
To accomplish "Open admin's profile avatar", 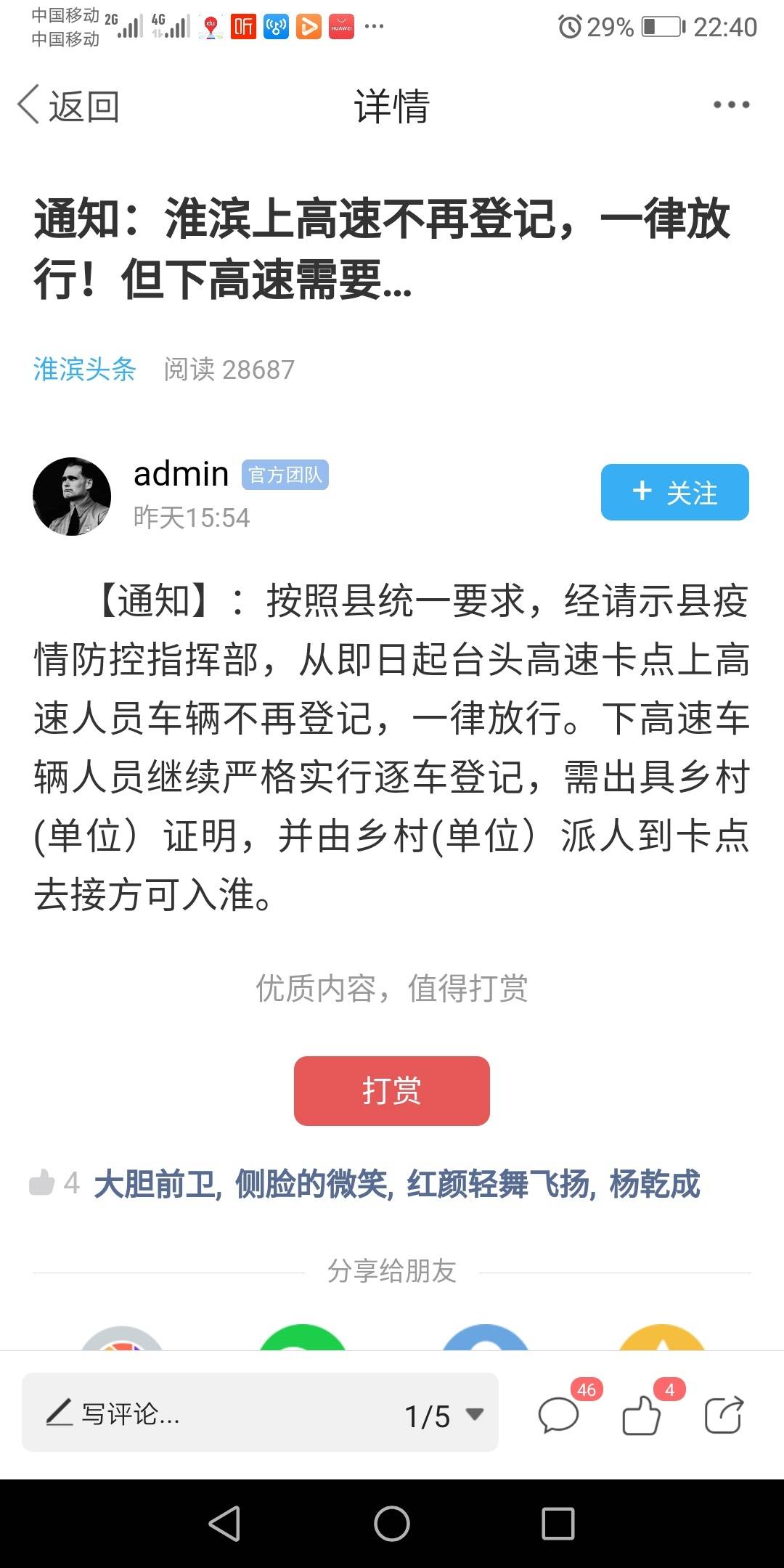I will click(x=72, y=497).
